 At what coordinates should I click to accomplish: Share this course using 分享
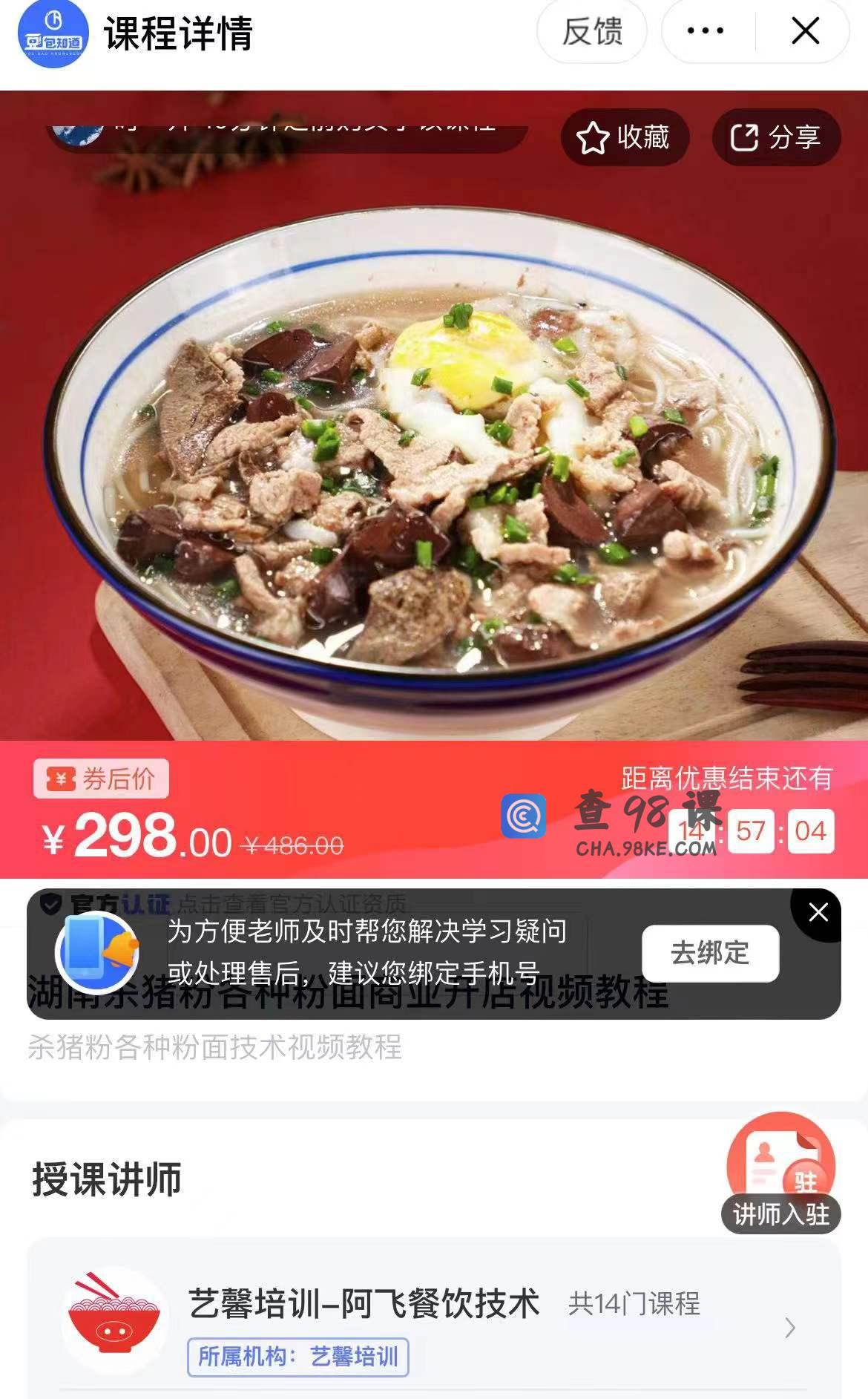coord(776,137)
